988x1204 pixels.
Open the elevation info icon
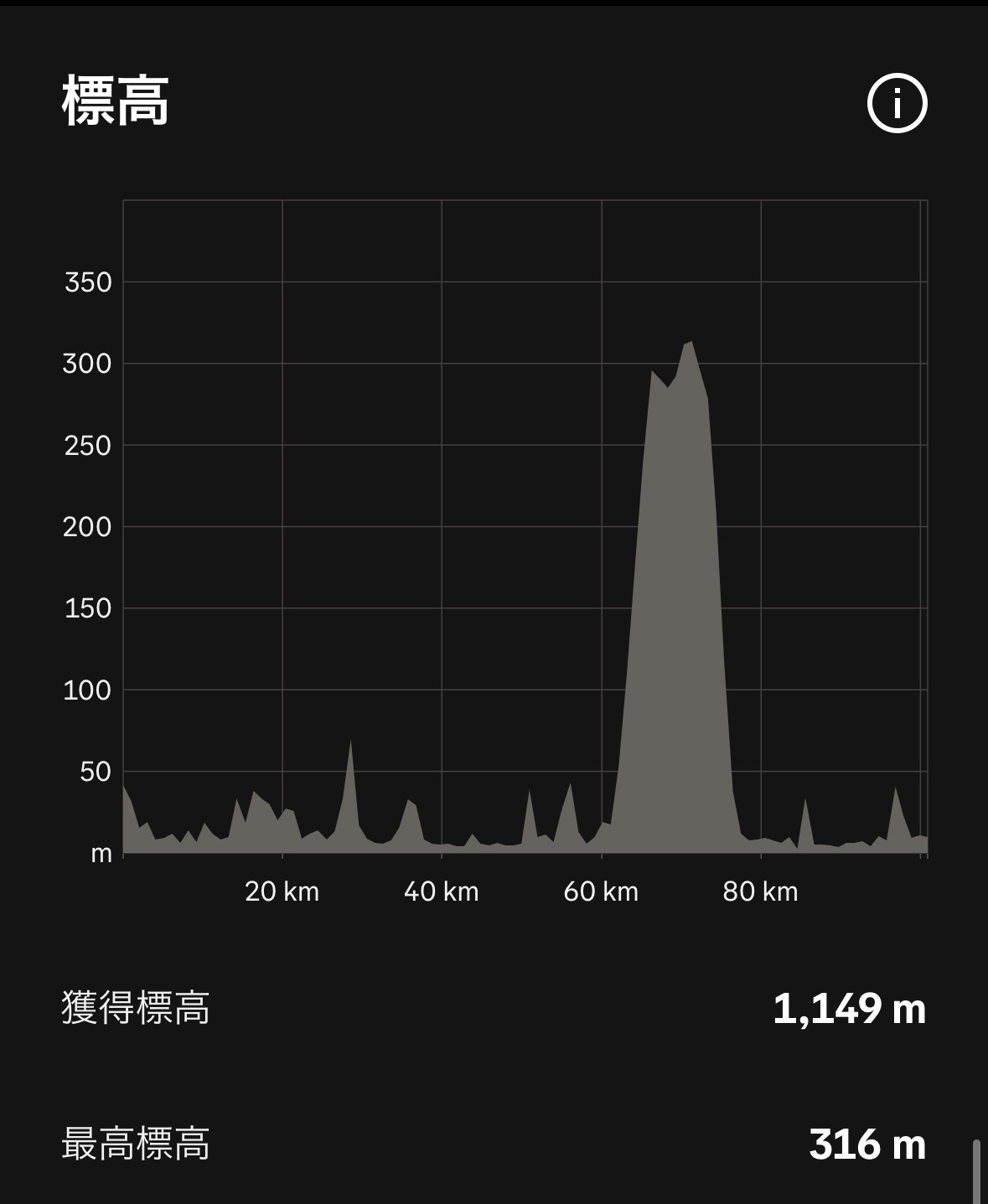click(x=897, y=104)
